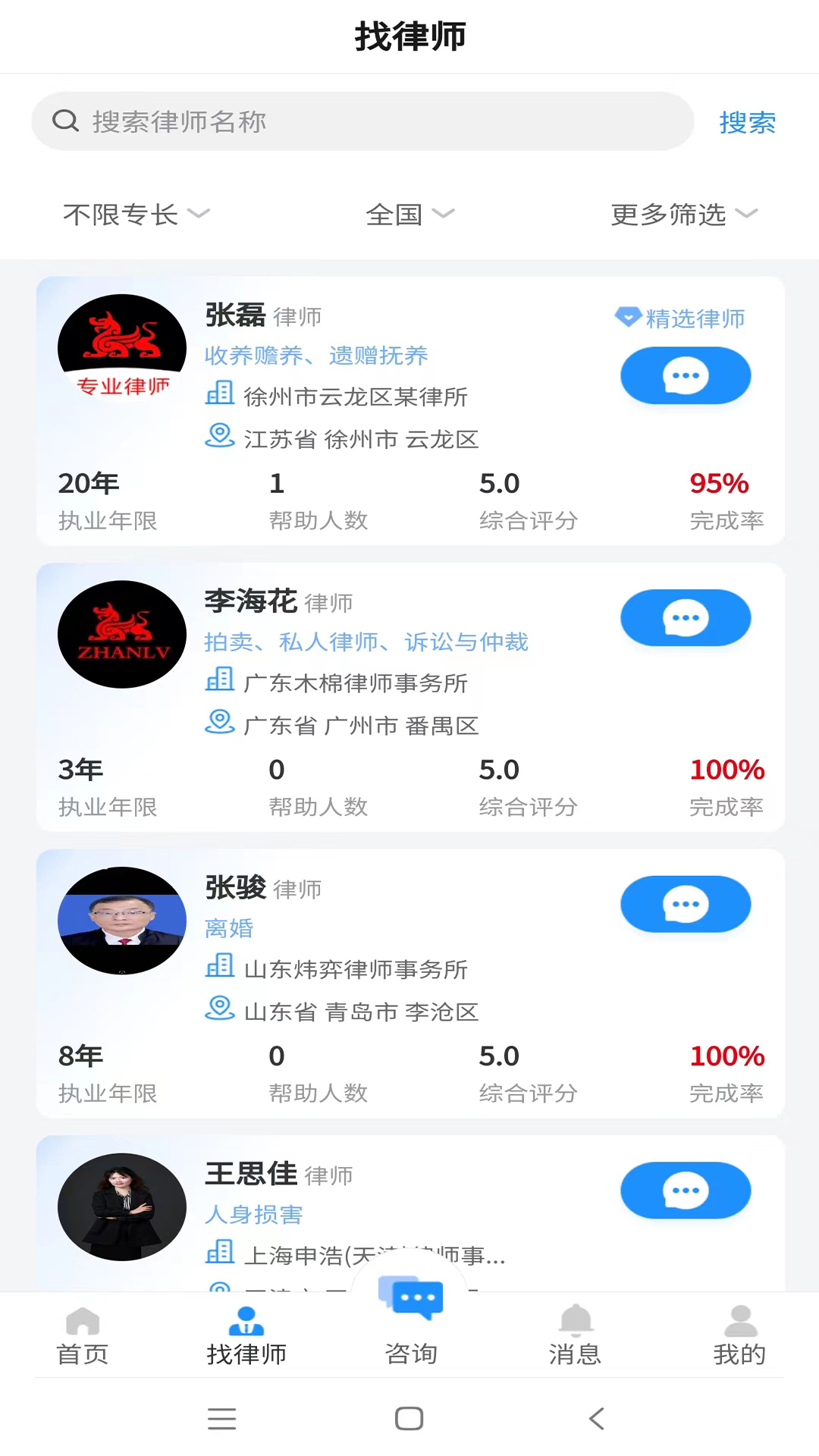The height and width of the screenshot is (1456, 819).
Task: Go back using the system back button
Action: (x=597, y=1418)
